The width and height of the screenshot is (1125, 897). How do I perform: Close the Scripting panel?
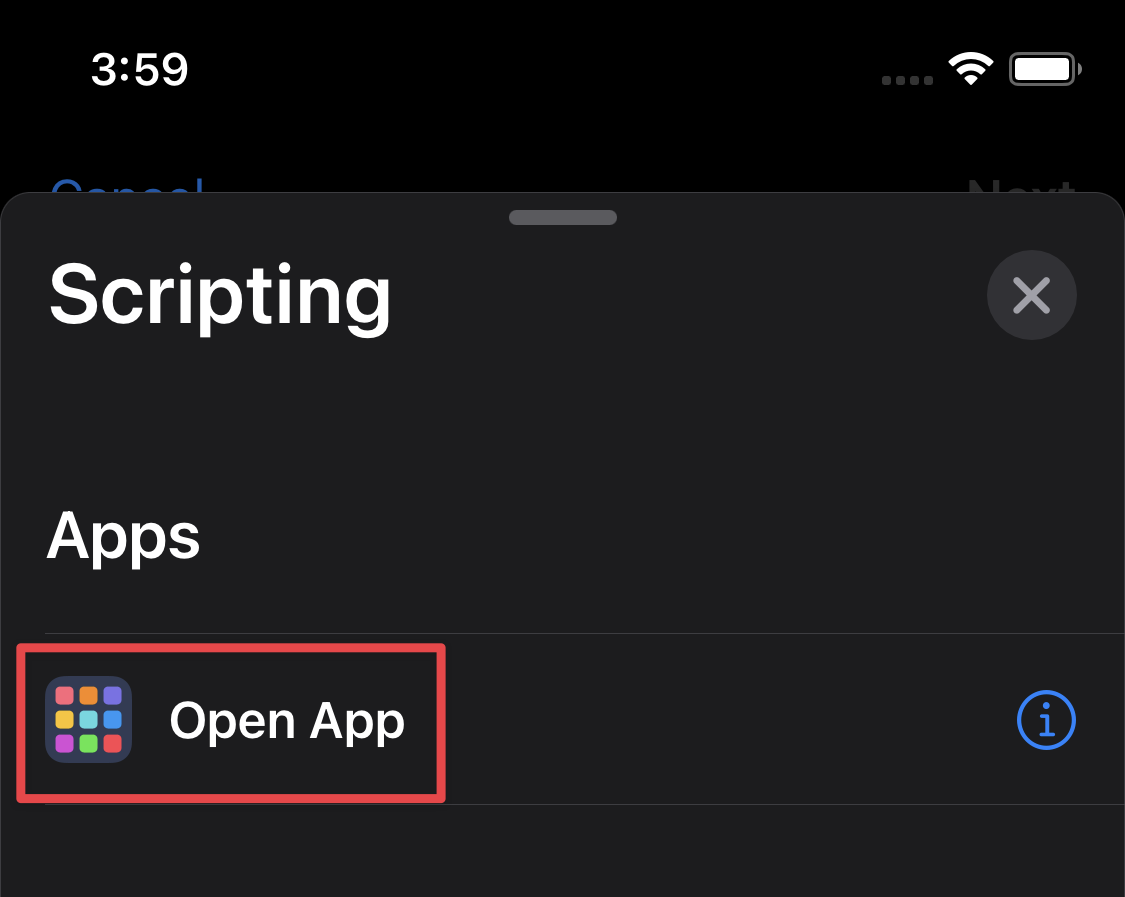[1031, 295]
